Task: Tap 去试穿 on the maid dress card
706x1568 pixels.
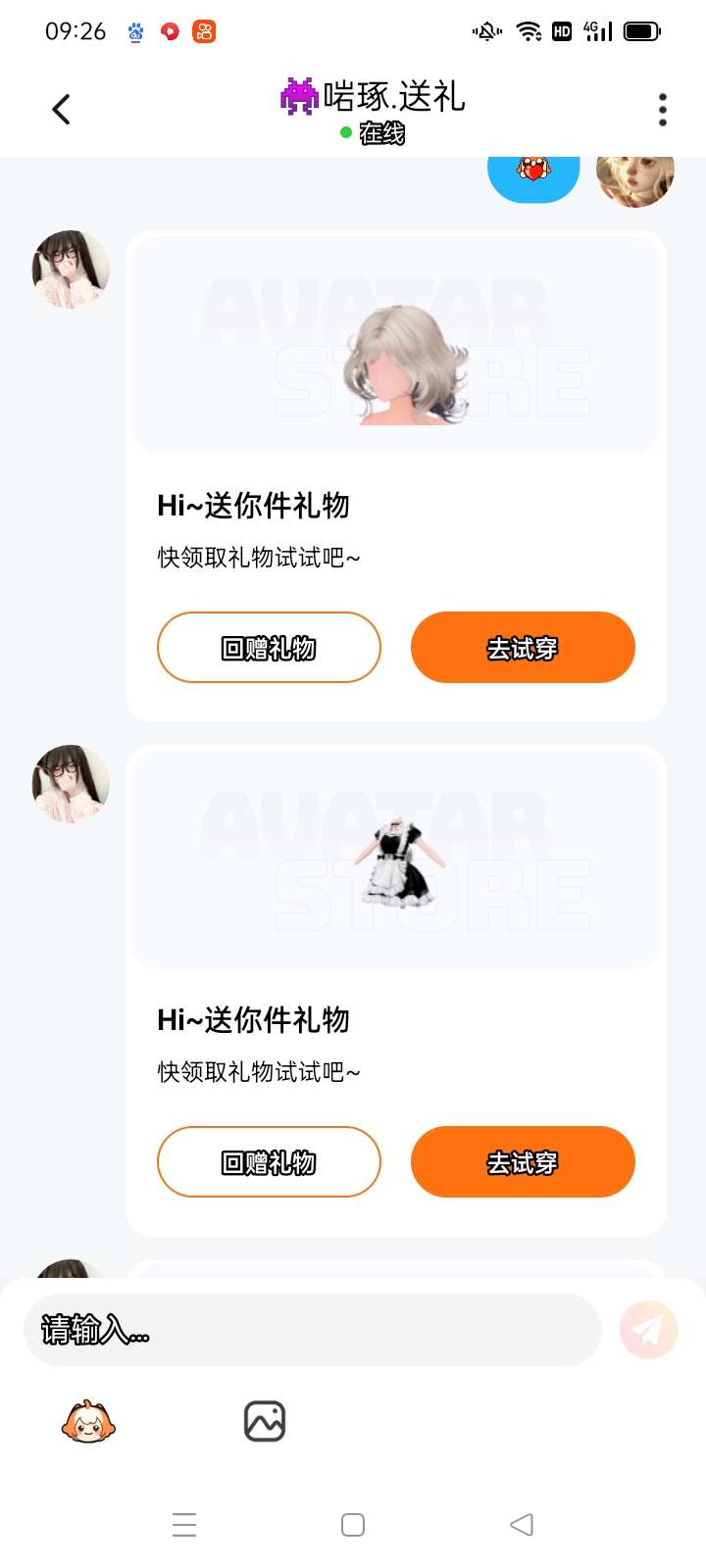Action: point(523,1161)
